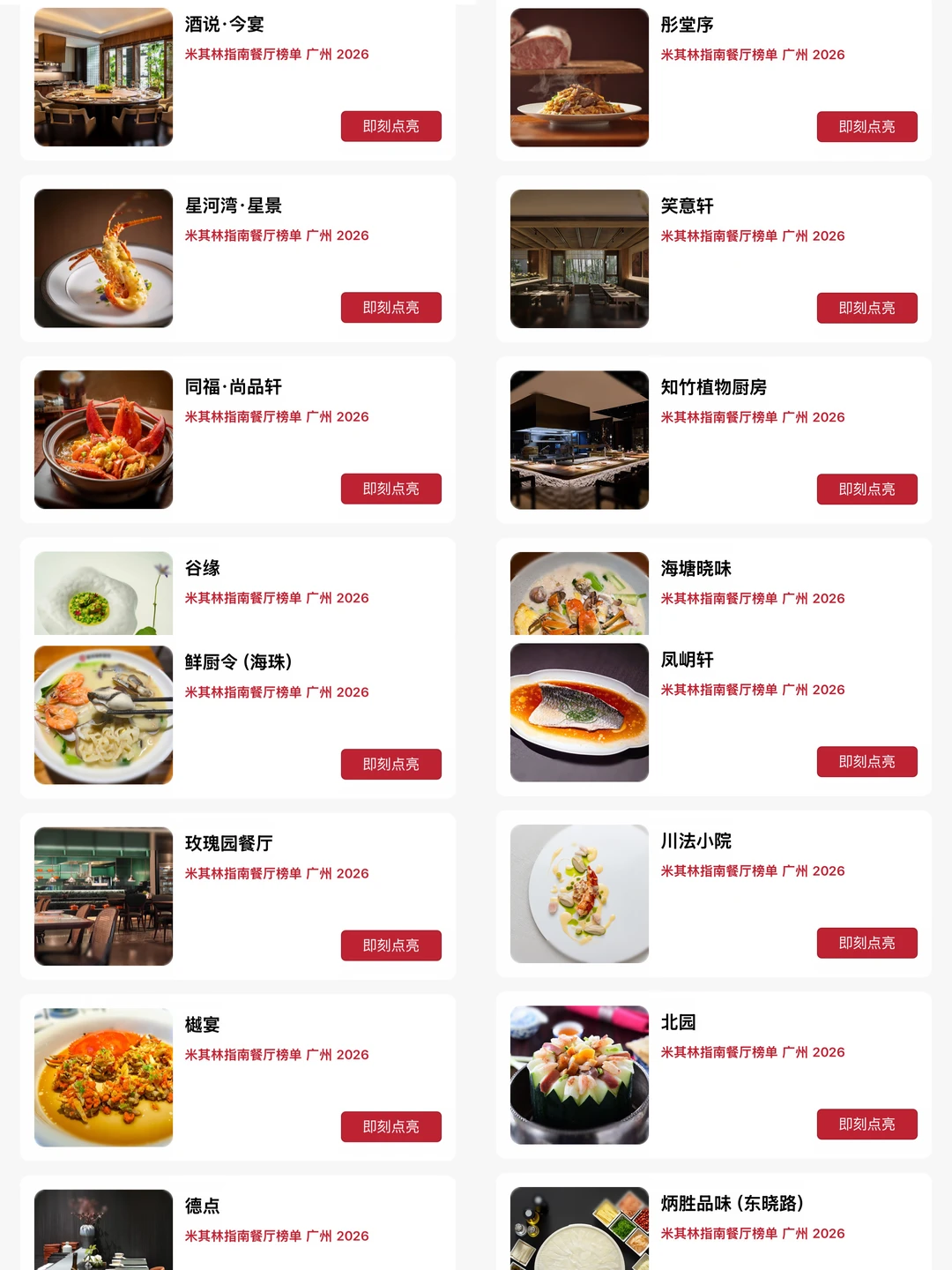Tap 即刻点亮 for 酒说·今宴

(x=391, y=126)
